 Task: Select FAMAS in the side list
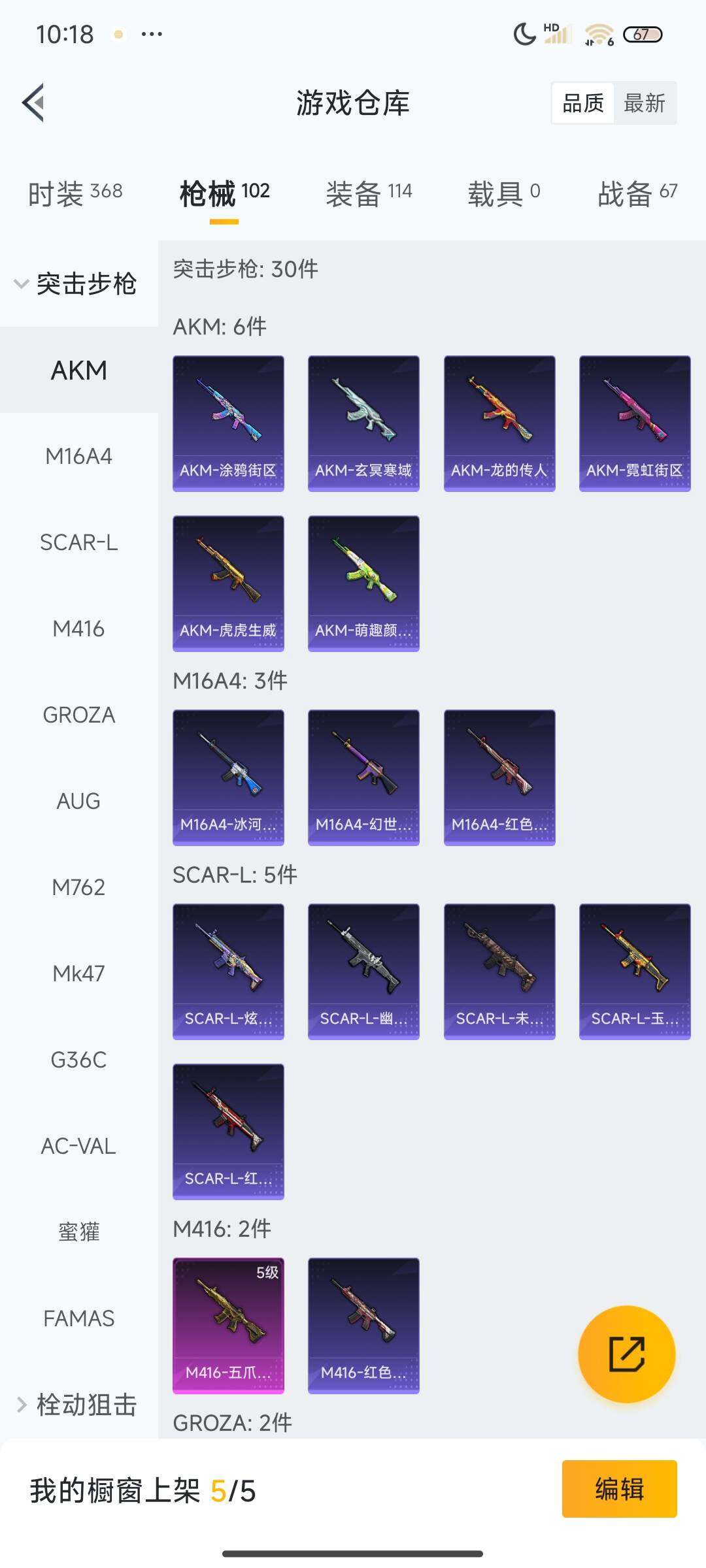click(x=78, y=1318)
